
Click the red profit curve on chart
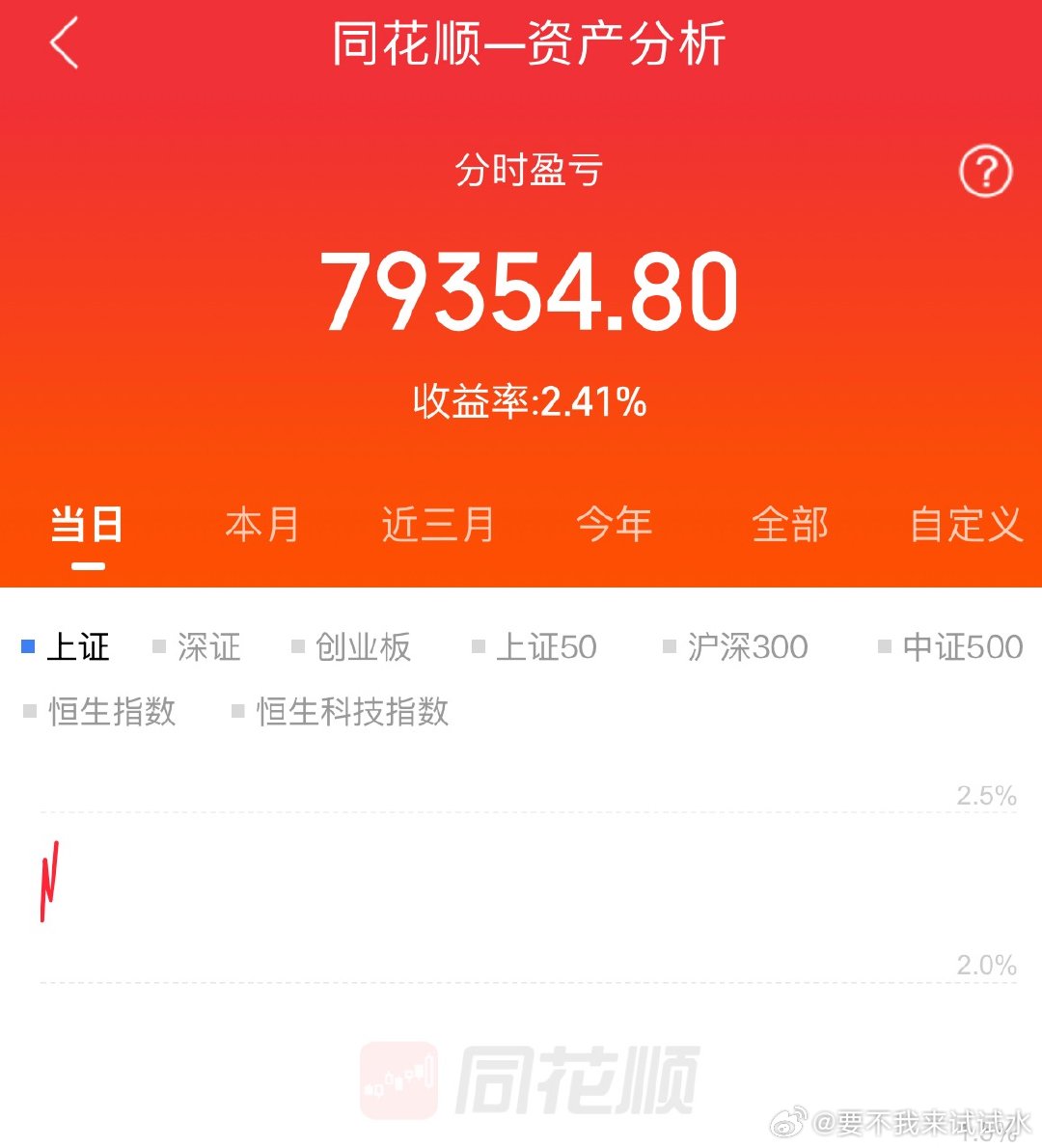[50, 878]
